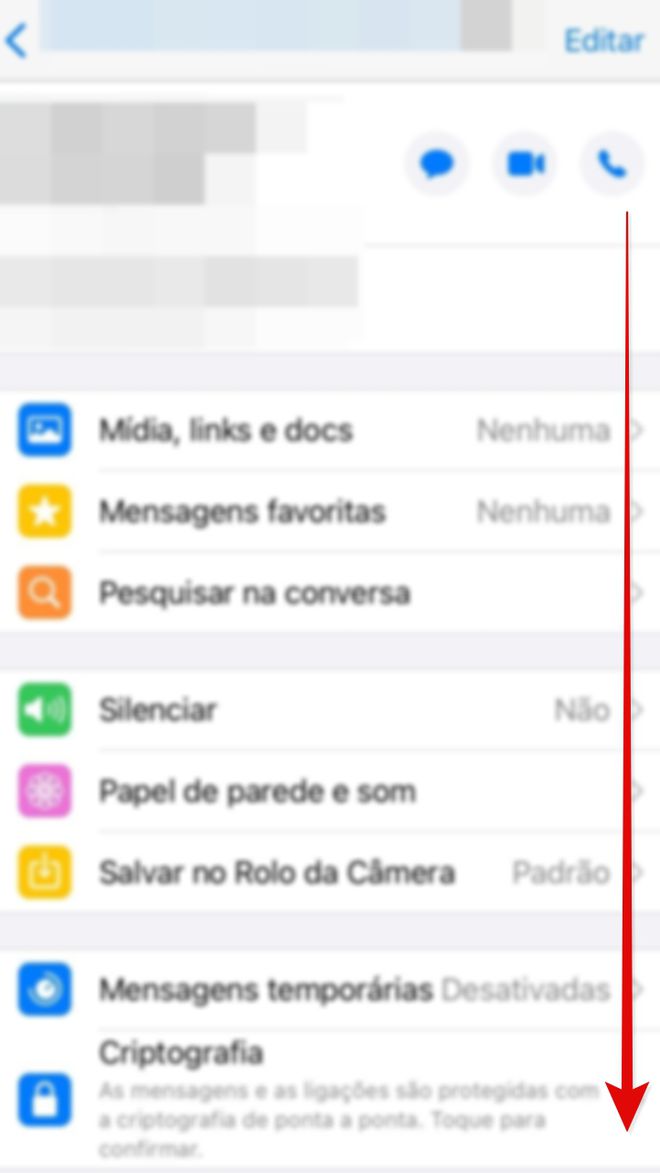Open Mídia, links e docs

(x=330, y=430)
